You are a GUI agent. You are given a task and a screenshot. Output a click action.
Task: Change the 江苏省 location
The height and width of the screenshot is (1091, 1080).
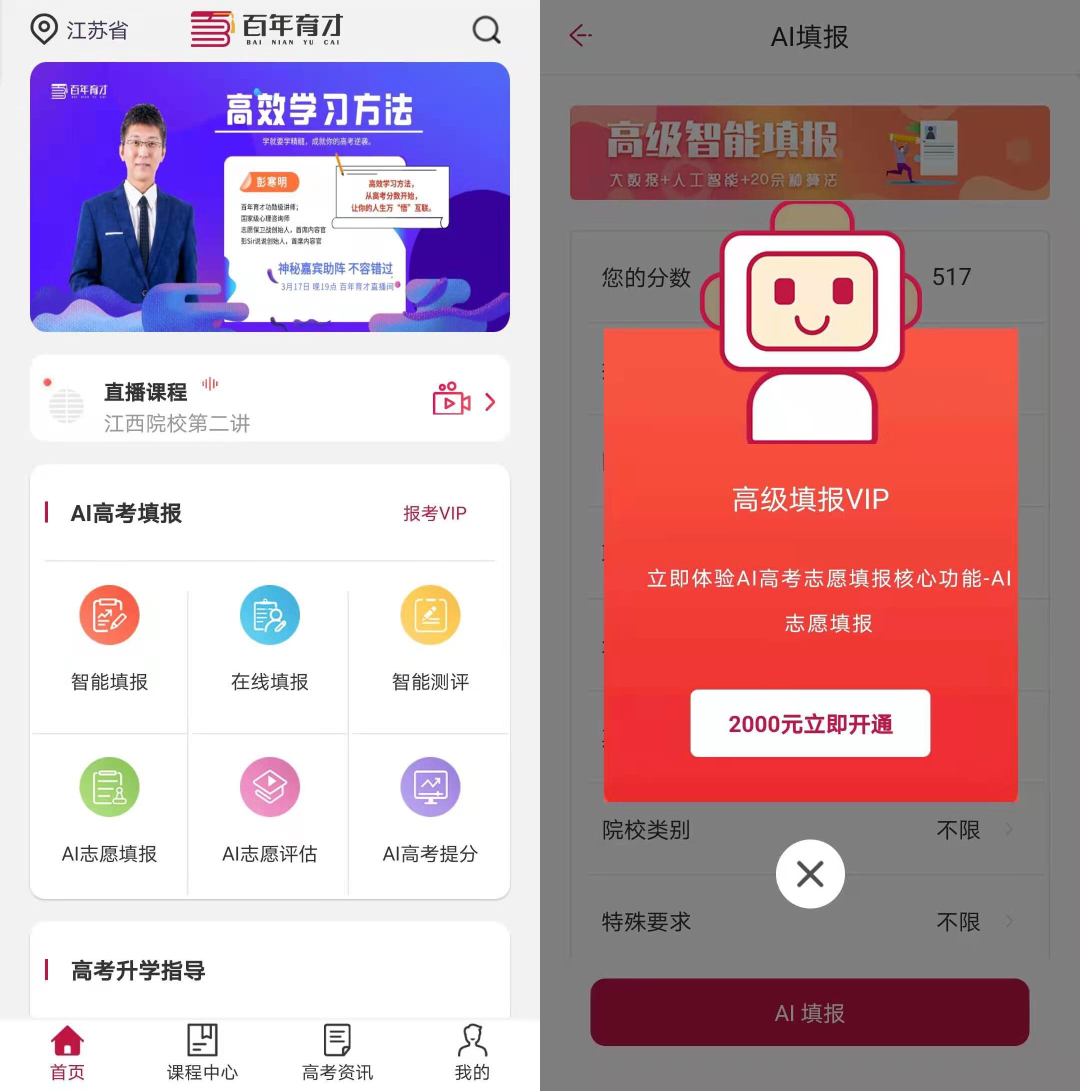80,30
